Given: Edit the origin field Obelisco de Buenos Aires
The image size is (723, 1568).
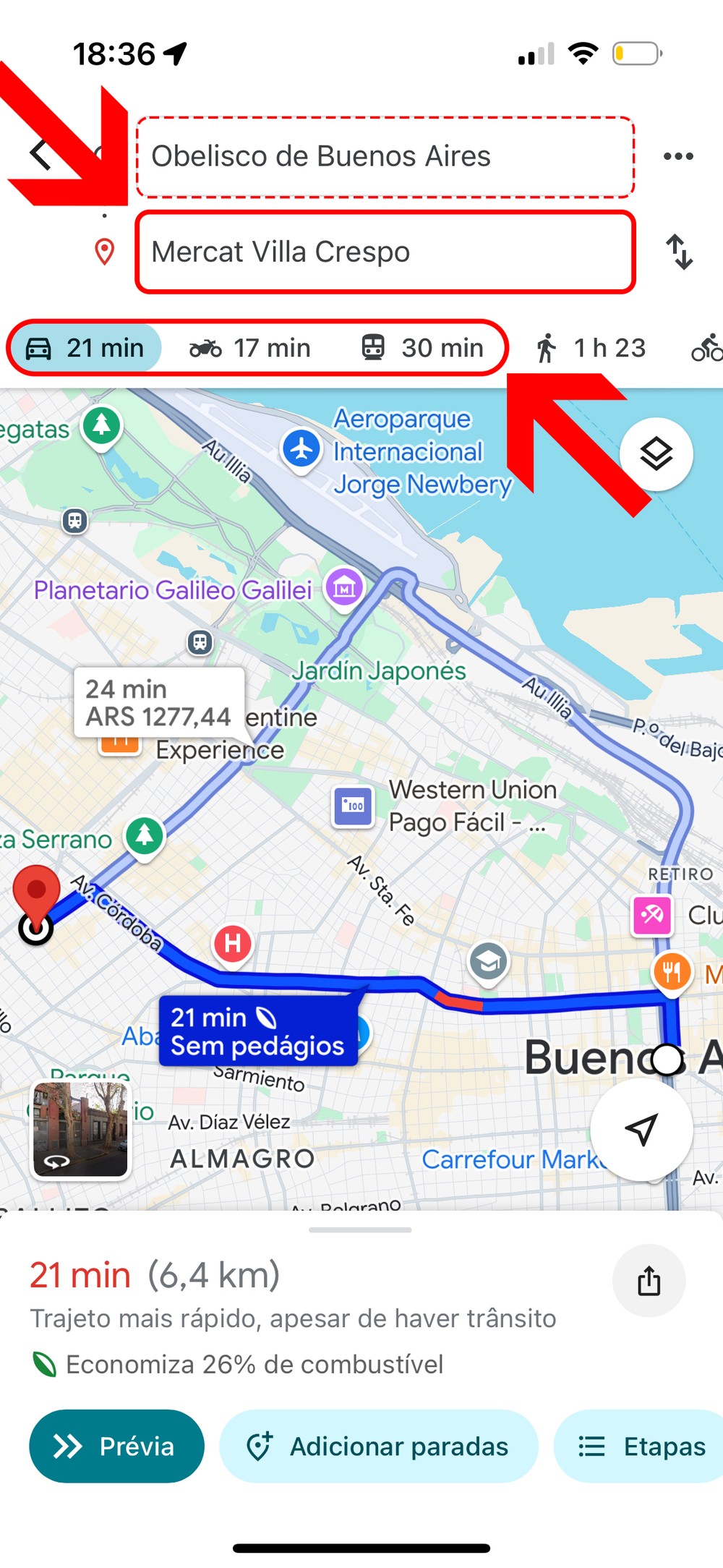Looking at the screenshot, I should point(385,156).
